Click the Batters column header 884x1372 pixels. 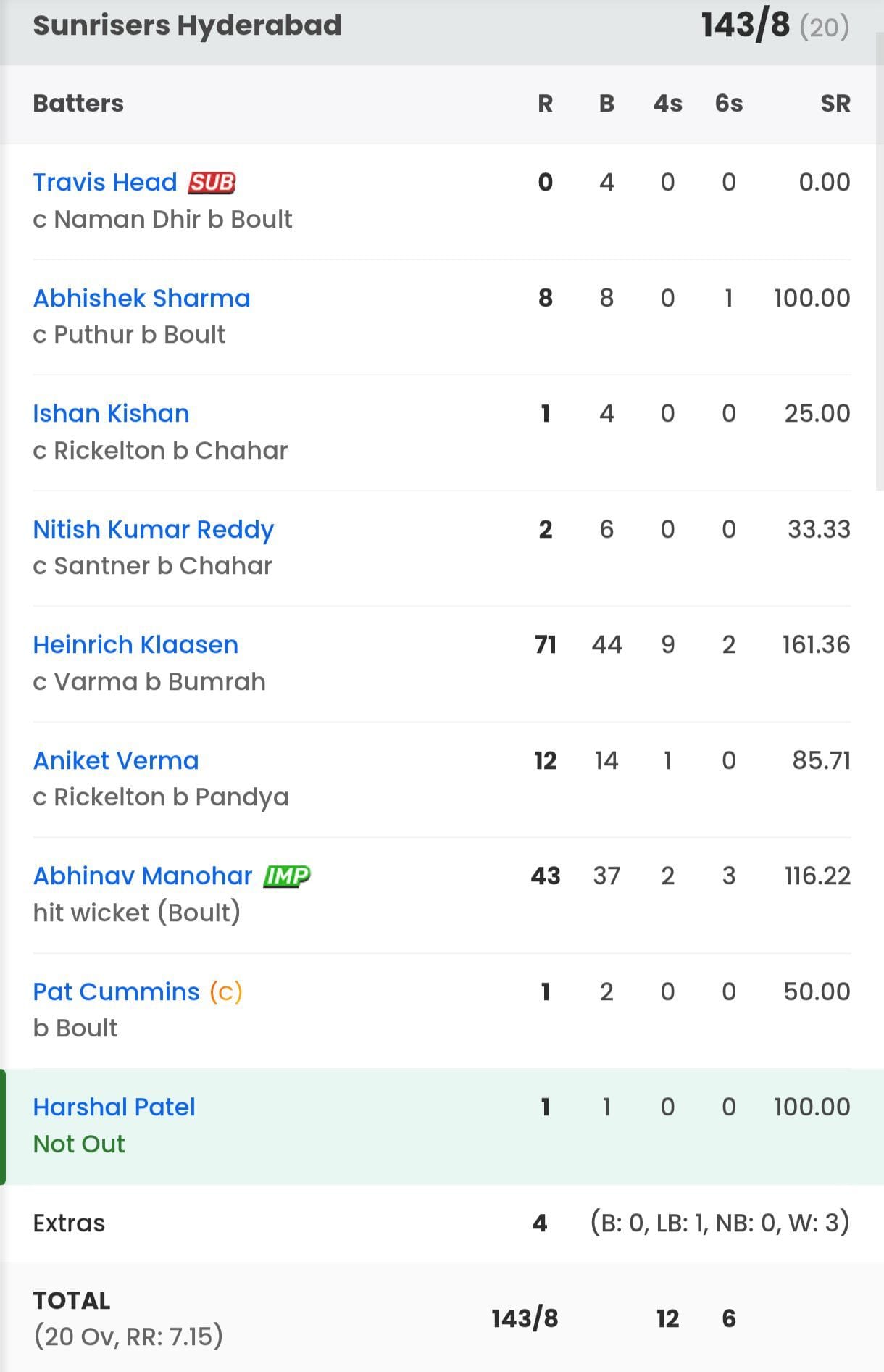[x=77, y=103]
